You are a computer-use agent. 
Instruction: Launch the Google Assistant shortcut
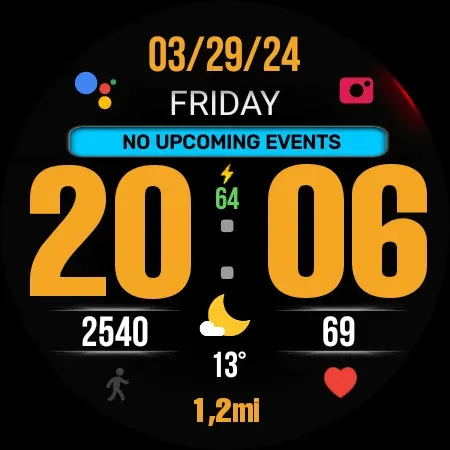tap(95, 90)
